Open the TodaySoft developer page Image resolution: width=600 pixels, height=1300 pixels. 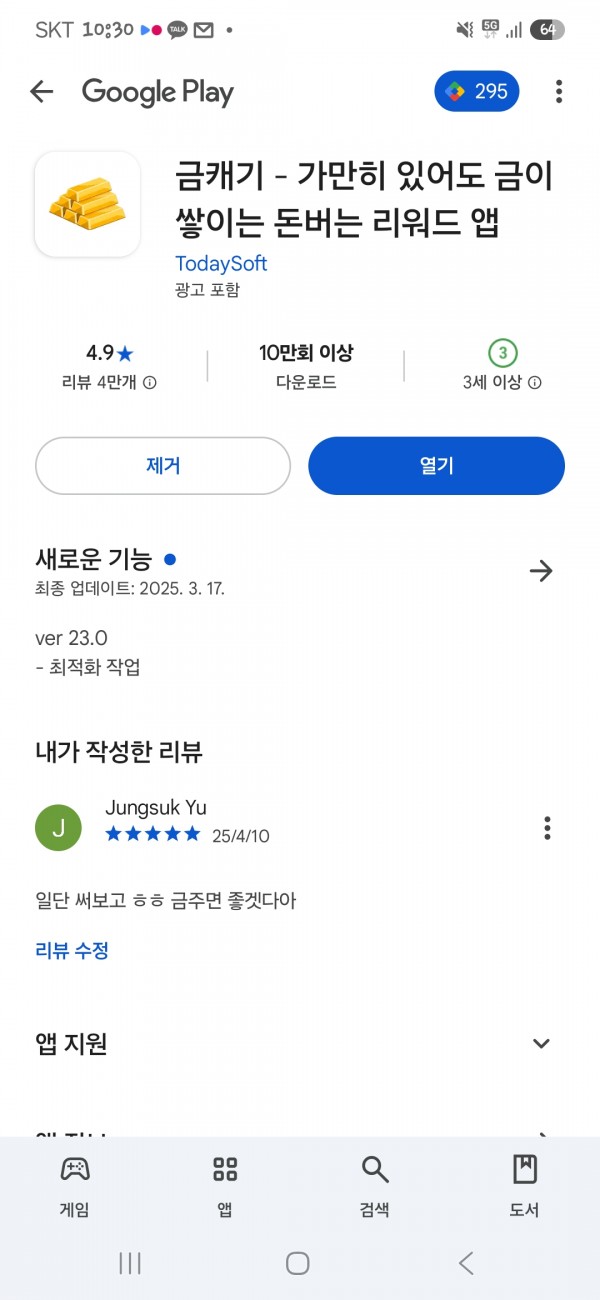tap(221, 264)
